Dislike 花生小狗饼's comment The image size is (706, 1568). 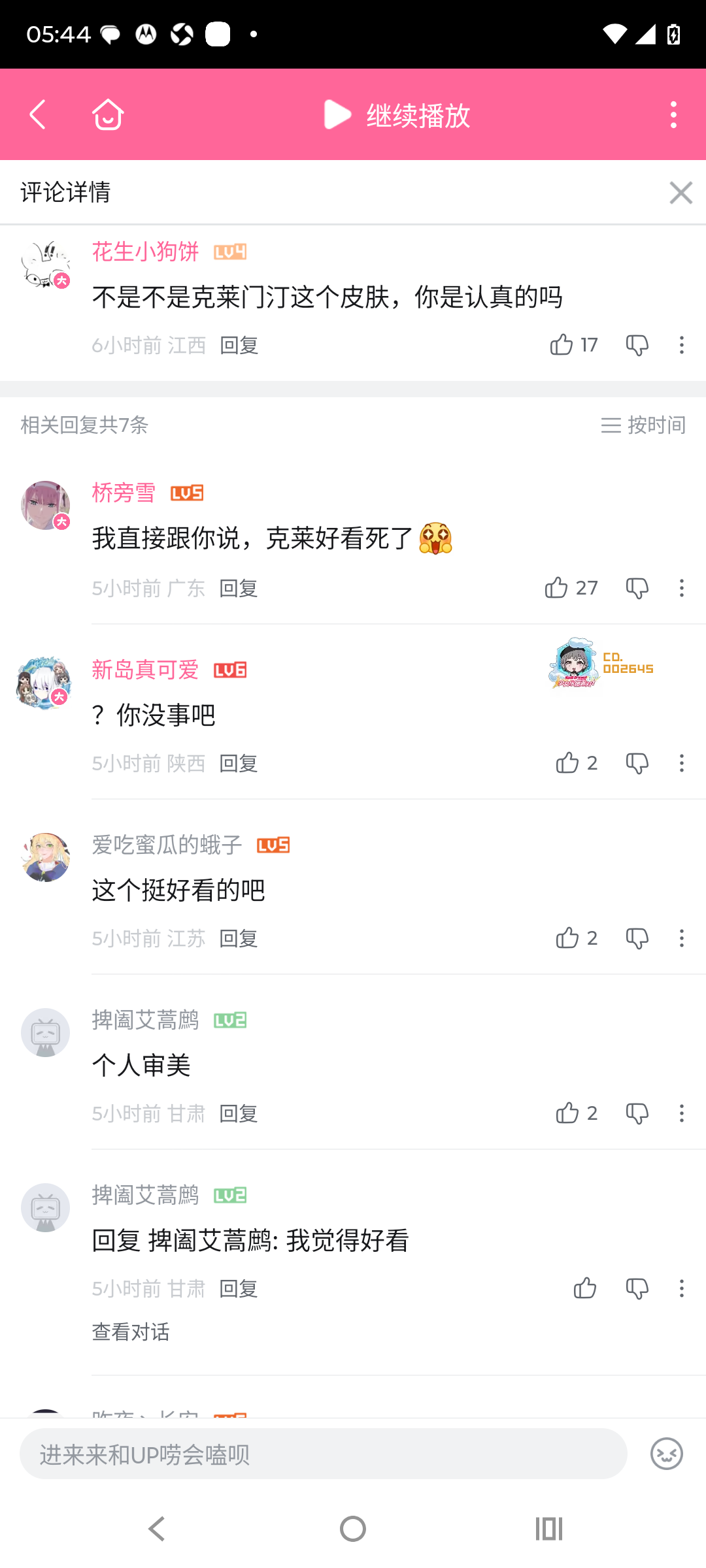[x=637, y=345]
